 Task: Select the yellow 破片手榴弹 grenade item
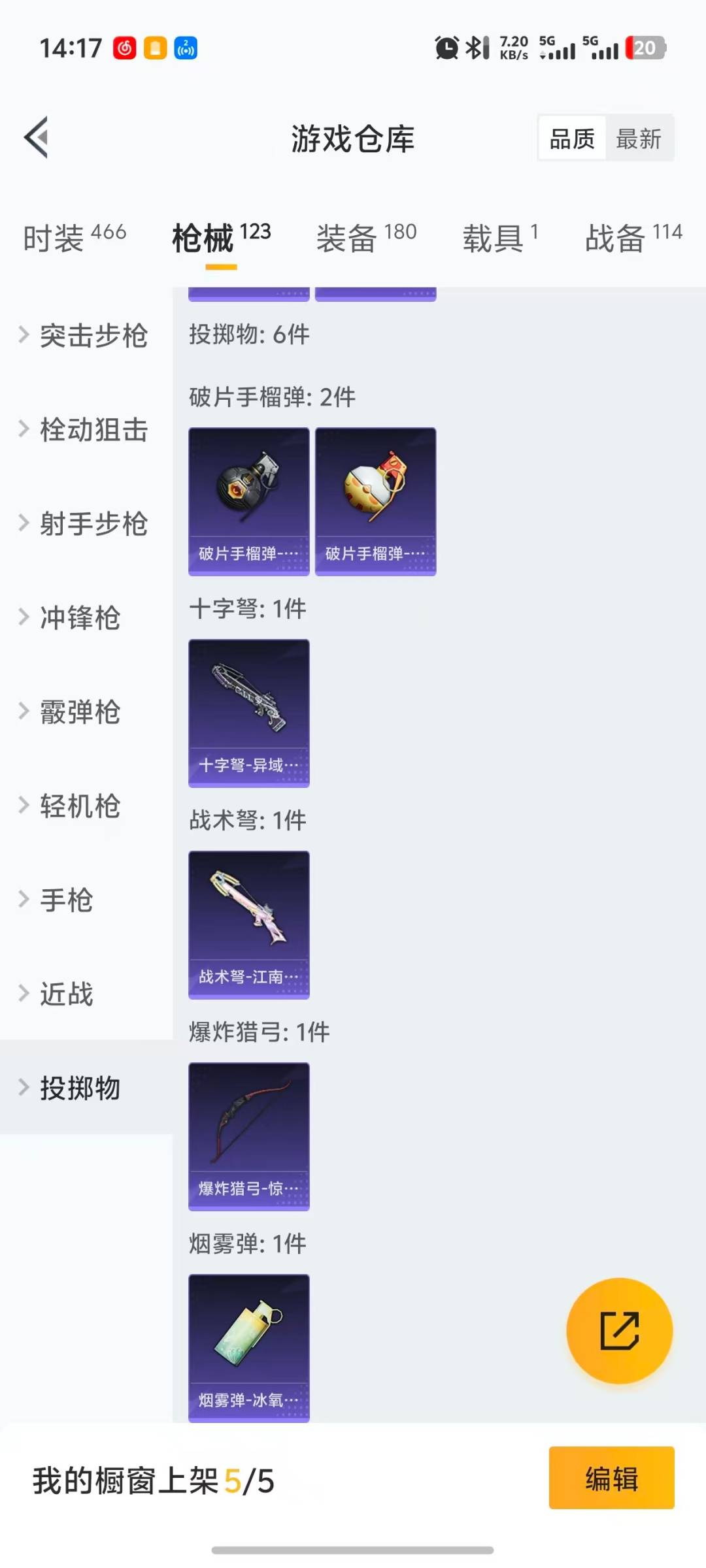(x=375, y=500)
